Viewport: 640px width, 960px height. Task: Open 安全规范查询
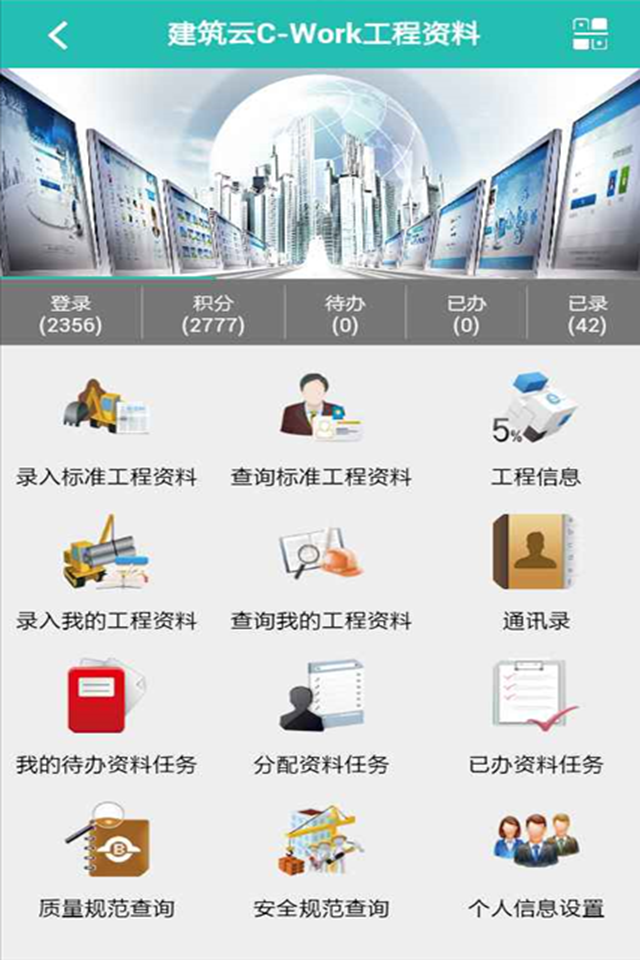click(x=321, y=861)
